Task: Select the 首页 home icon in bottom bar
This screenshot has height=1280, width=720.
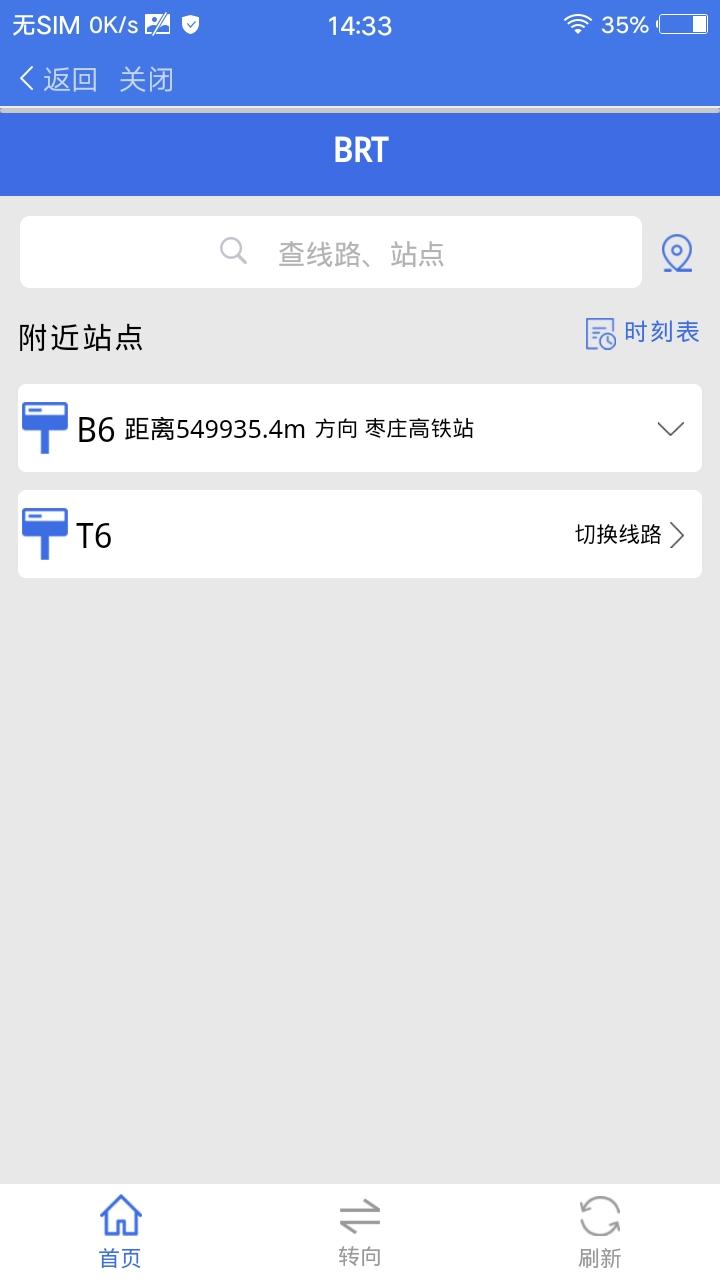Action: (x=119, y=1215)
